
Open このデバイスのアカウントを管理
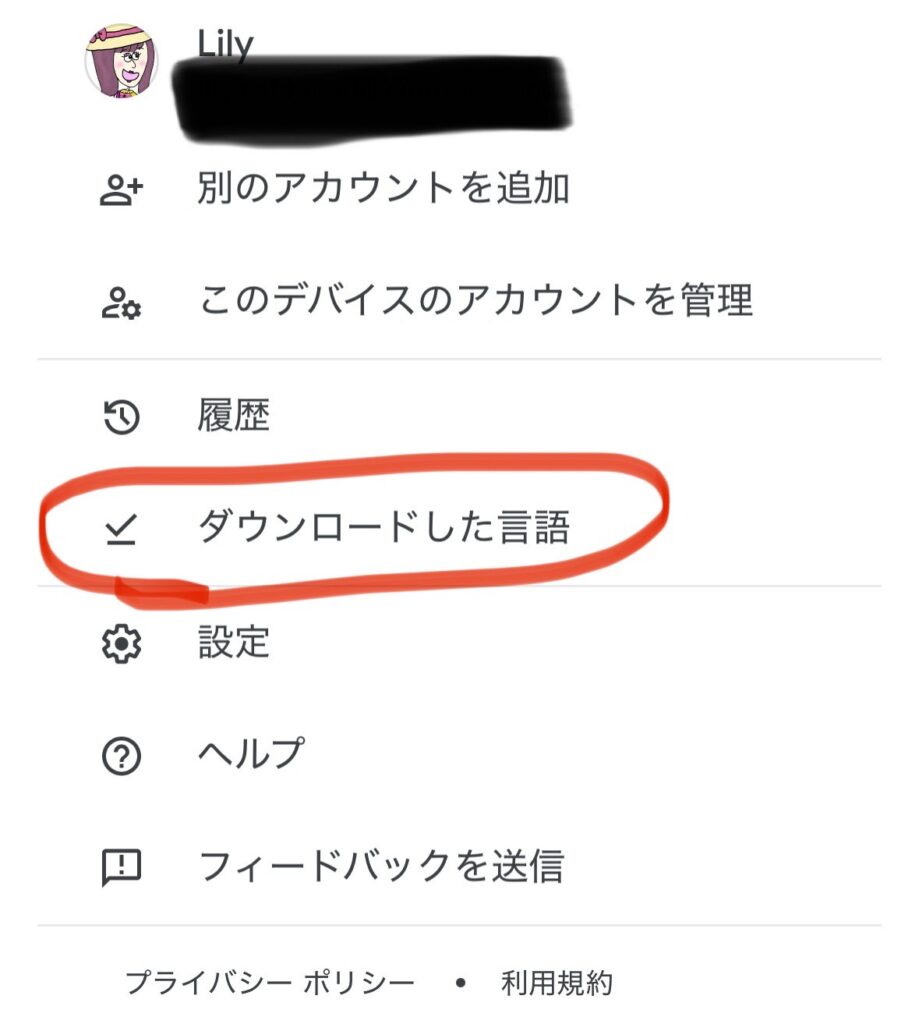(x=474, y=300)
